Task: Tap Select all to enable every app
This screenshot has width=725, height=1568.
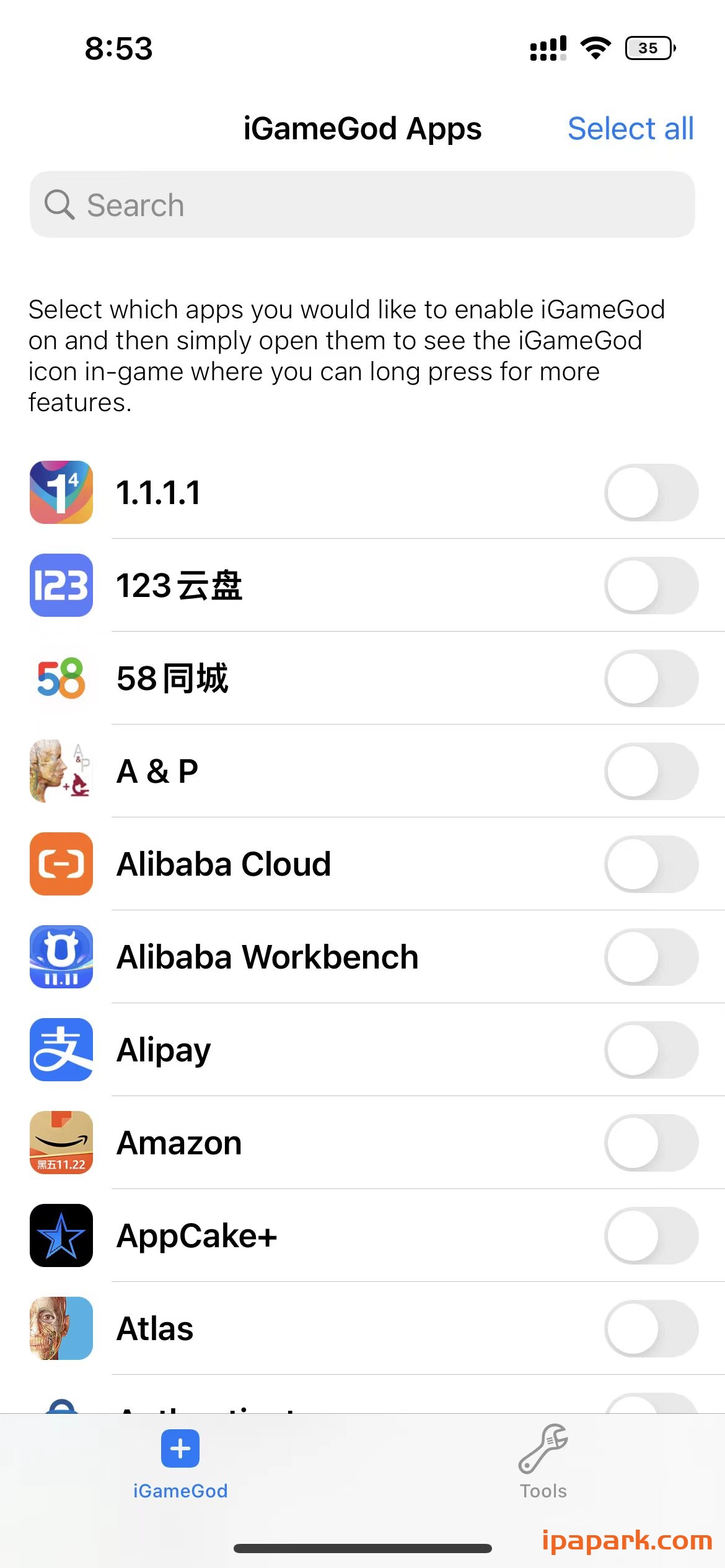Action: 631,128
